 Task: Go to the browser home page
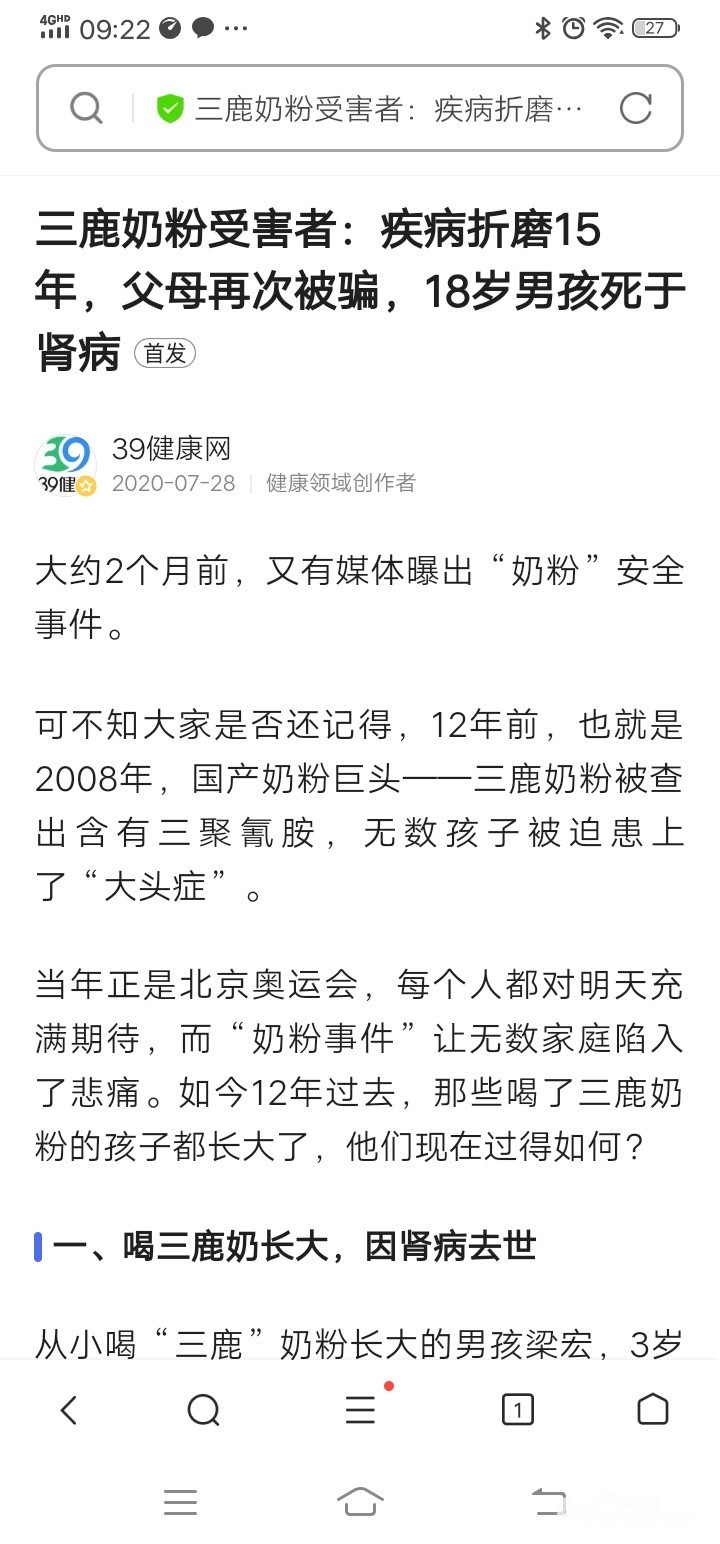pos(653,1409)
